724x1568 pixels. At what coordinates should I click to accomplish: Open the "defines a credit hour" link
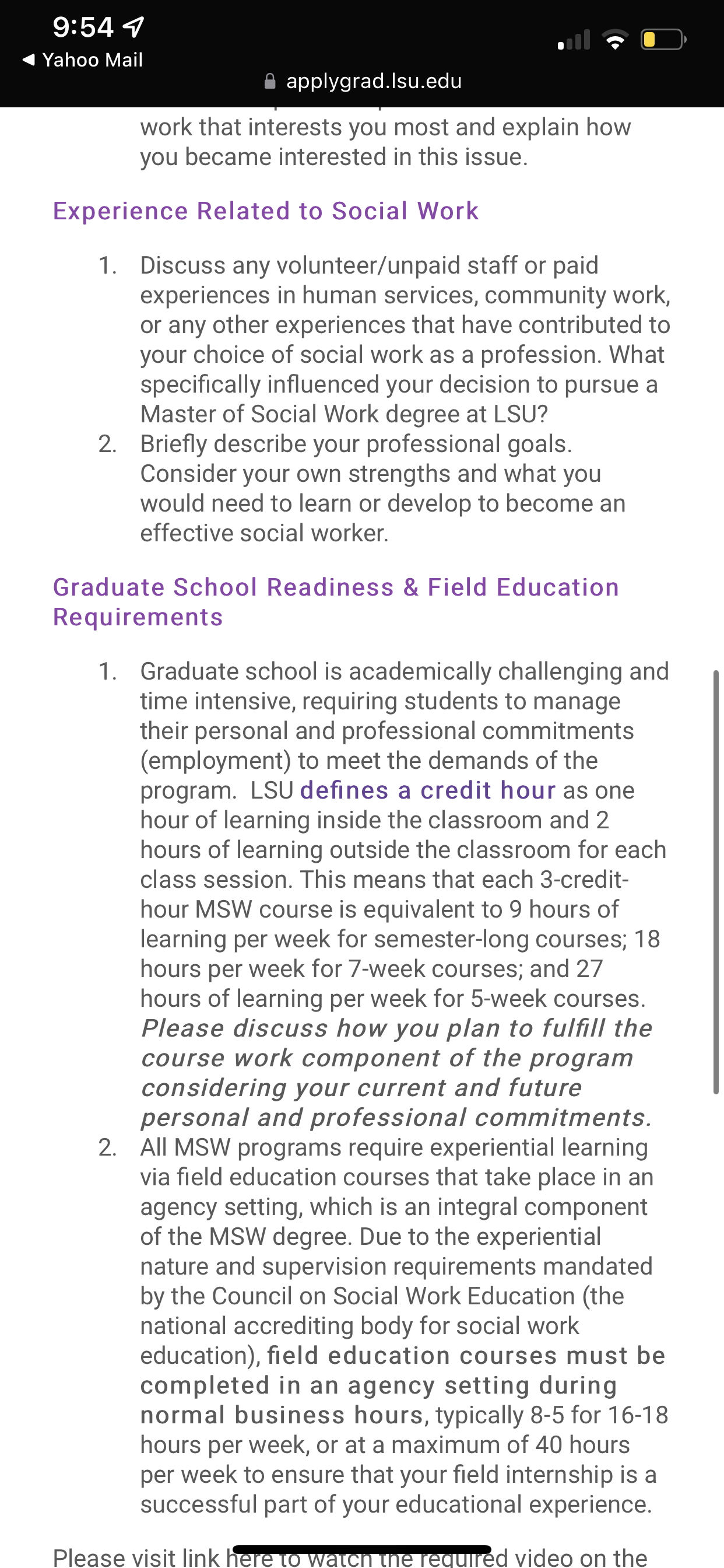pos(428,790)
